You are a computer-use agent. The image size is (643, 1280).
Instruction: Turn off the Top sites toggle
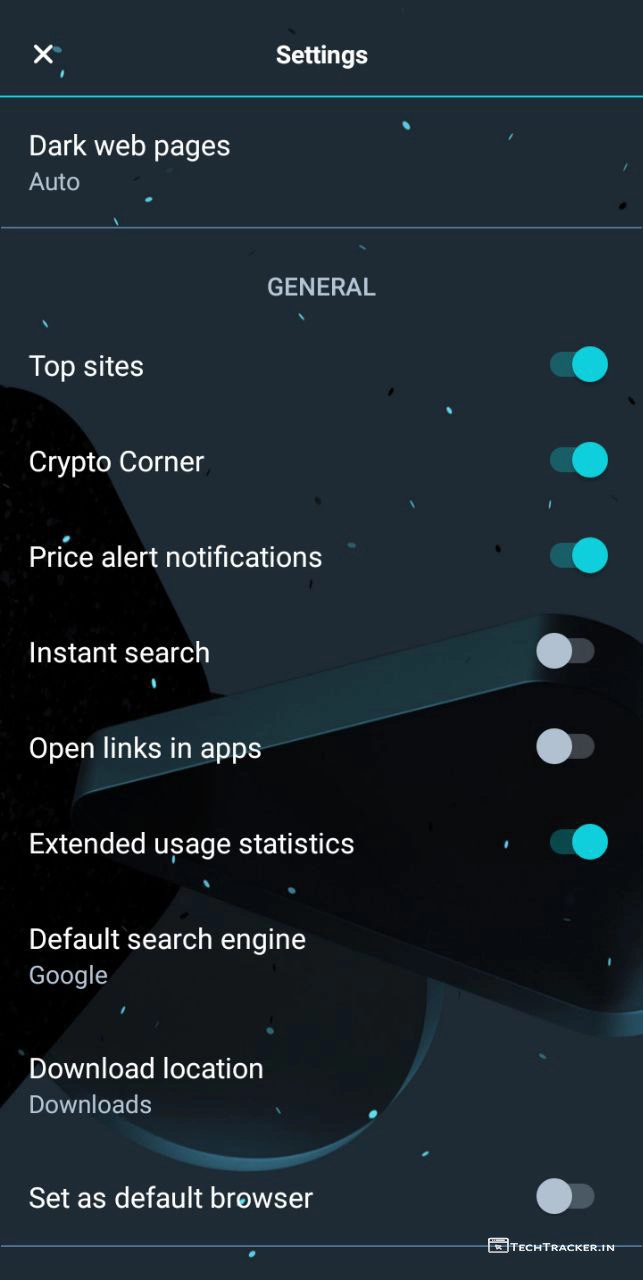click(x=578, y=365)
